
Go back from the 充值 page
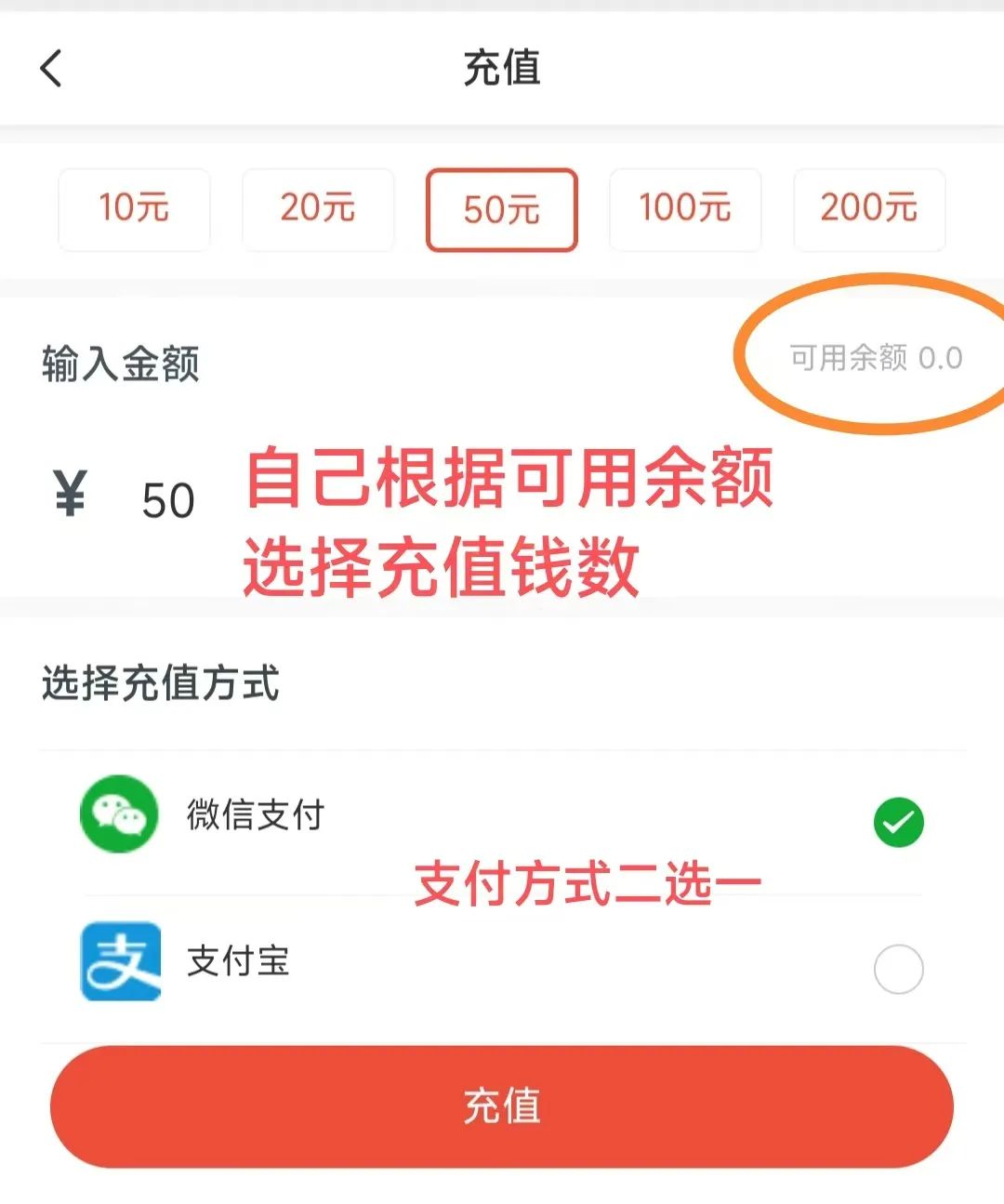pyautogui.click(x=52, y=68)
